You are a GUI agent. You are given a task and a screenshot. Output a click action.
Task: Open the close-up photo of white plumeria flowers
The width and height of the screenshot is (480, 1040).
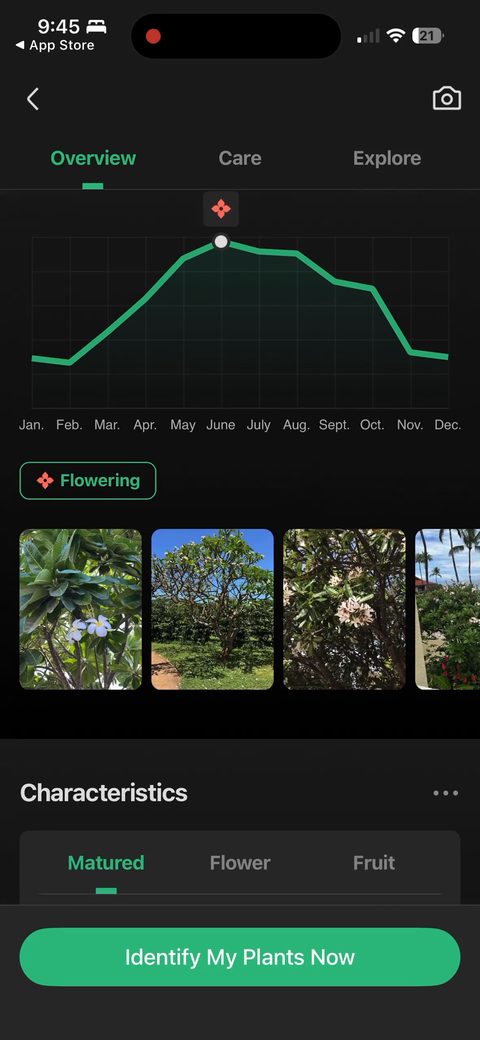click(81, 609)
